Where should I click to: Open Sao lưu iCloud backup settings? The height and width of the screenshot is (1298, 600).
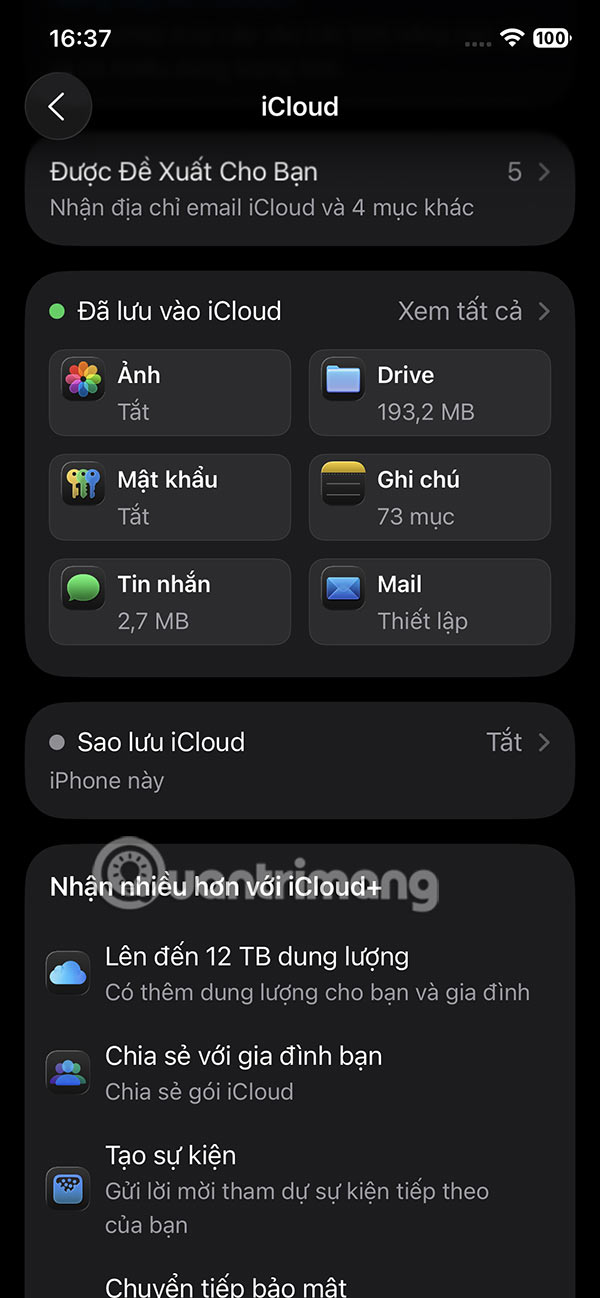300,760
